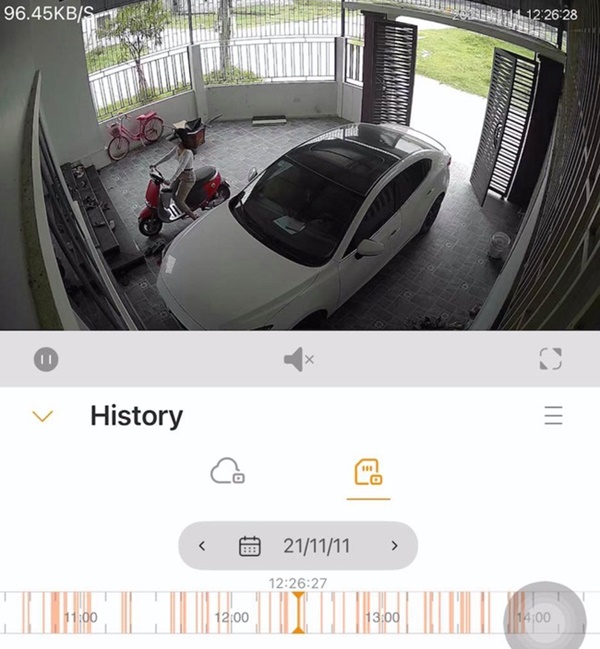
Task: Enter fullscreen video mode
Action: (550, 359)
